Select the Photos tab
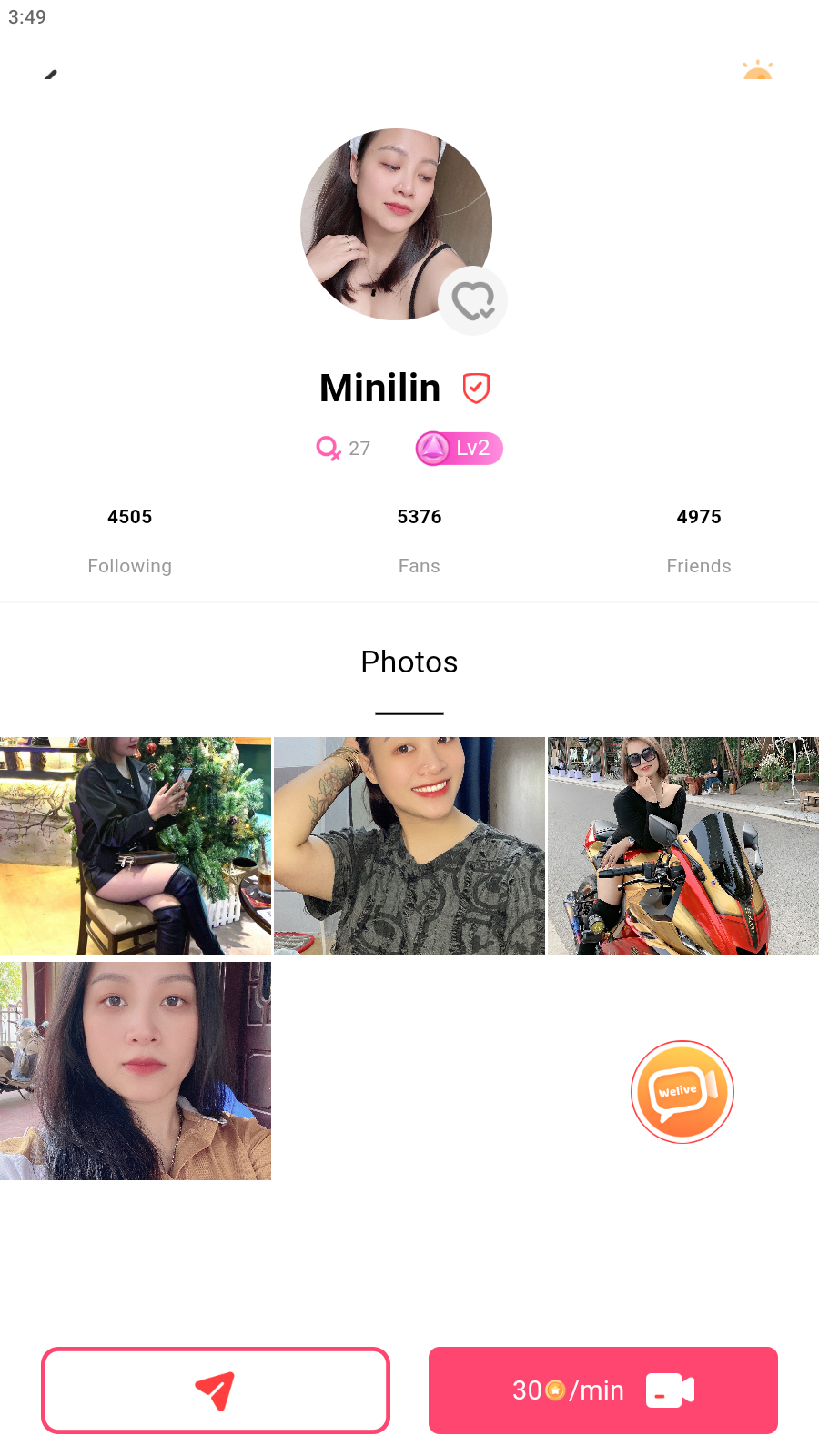This screenshot has height=1456, width=819. pos(409,662)
